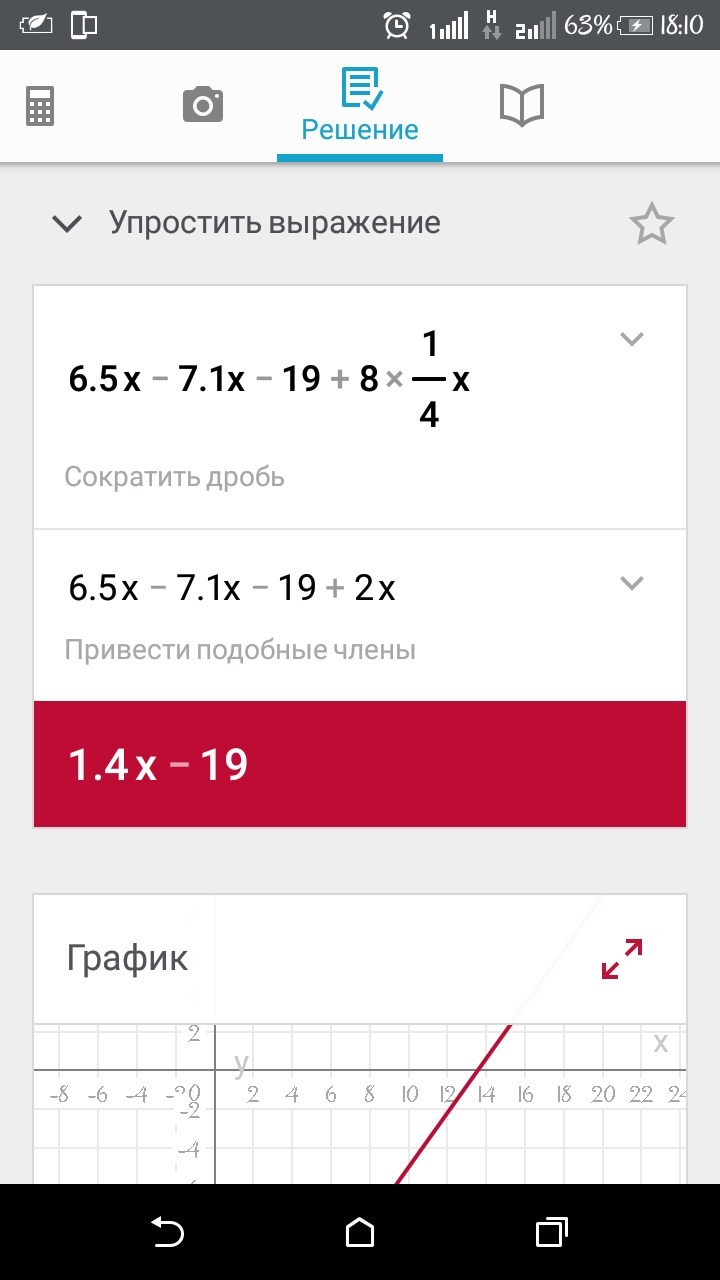
Task: Expand the График to fullscreen
Action: (x=622, y=958)
